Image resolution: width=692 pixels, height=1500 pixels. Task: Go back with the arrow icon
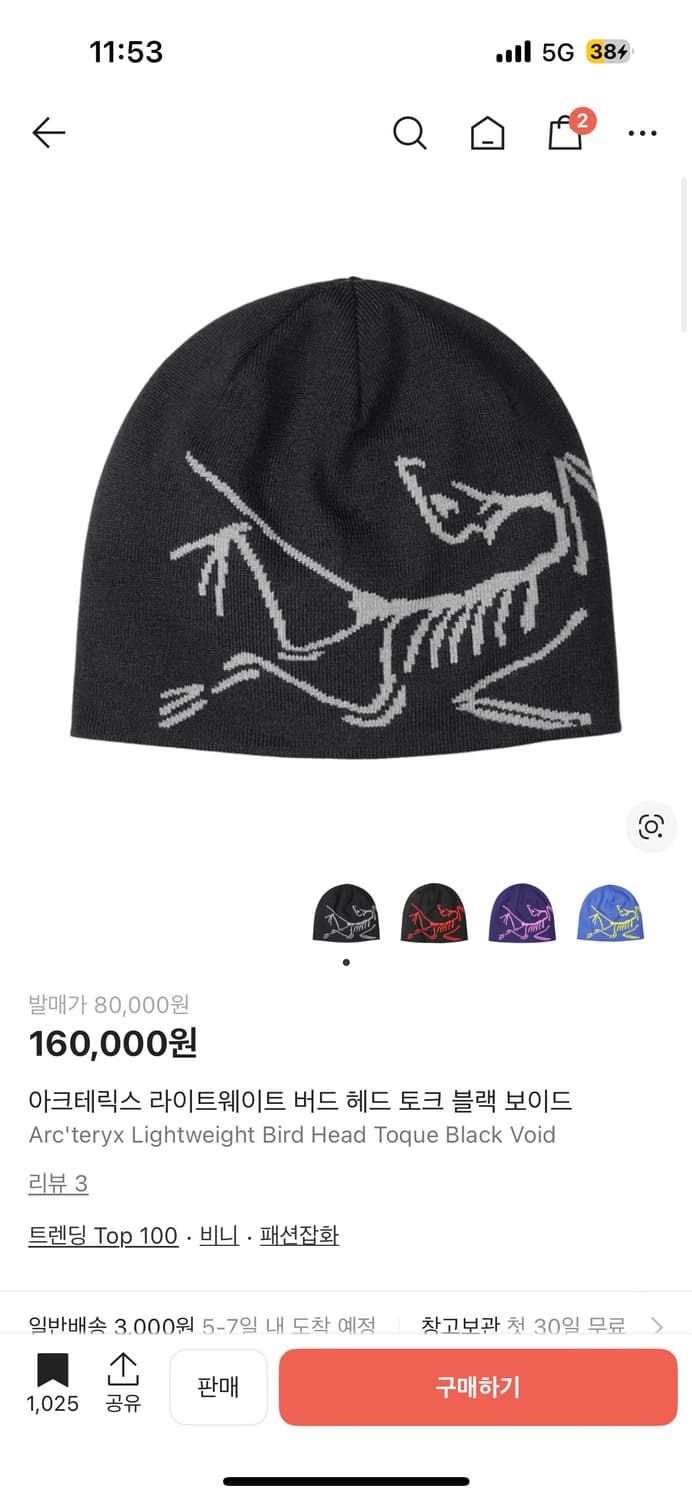[x=48, y=133]
